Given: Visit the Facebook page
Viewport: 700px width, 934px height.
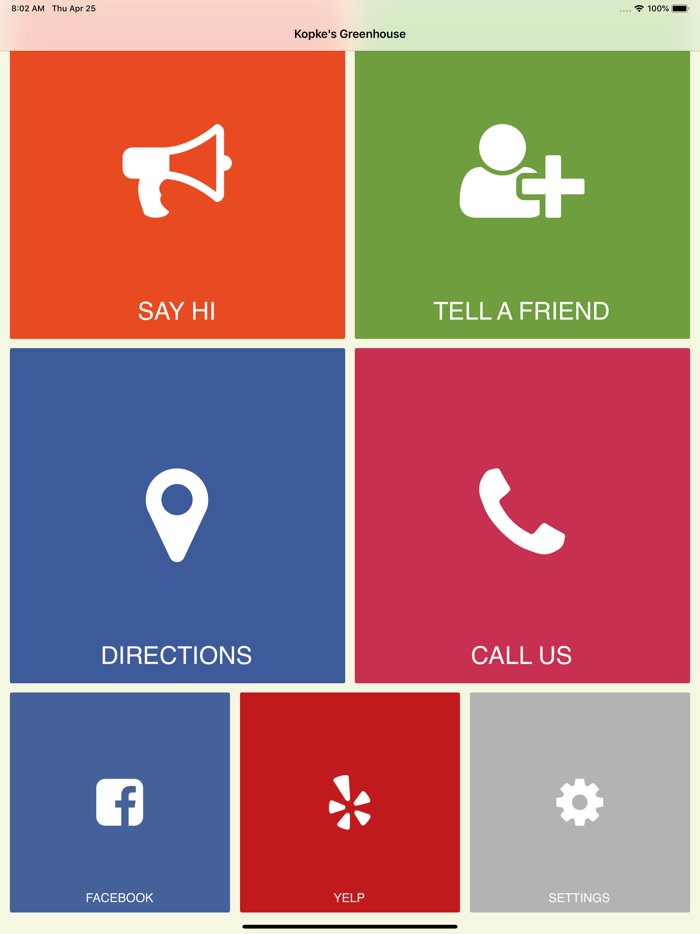Looking at the screenshot, I should pyautogui.click(x=120, y=802).
